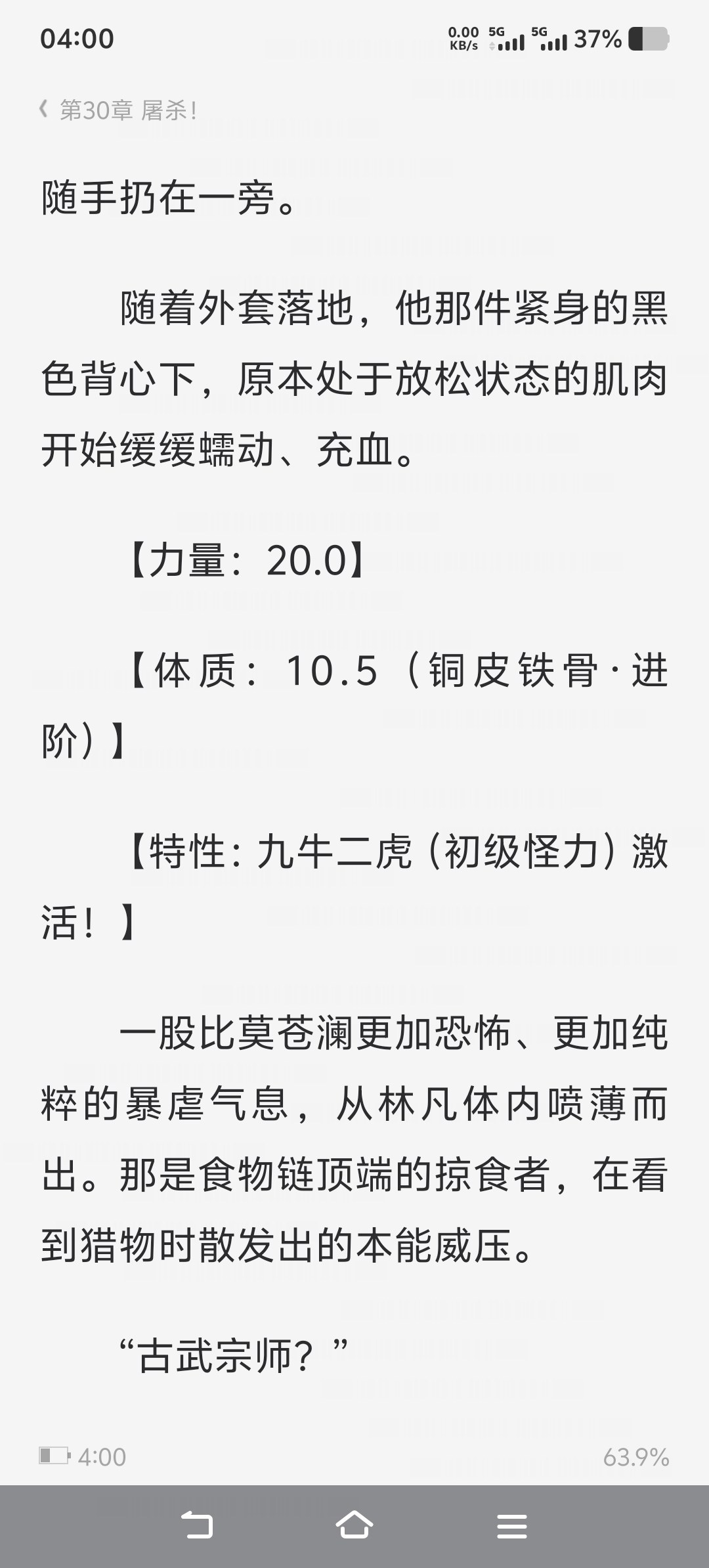The image size is (709, 1568).
Task: Open the recent apps menu button
Action: pyautogui.click(x=511, y=1525)
